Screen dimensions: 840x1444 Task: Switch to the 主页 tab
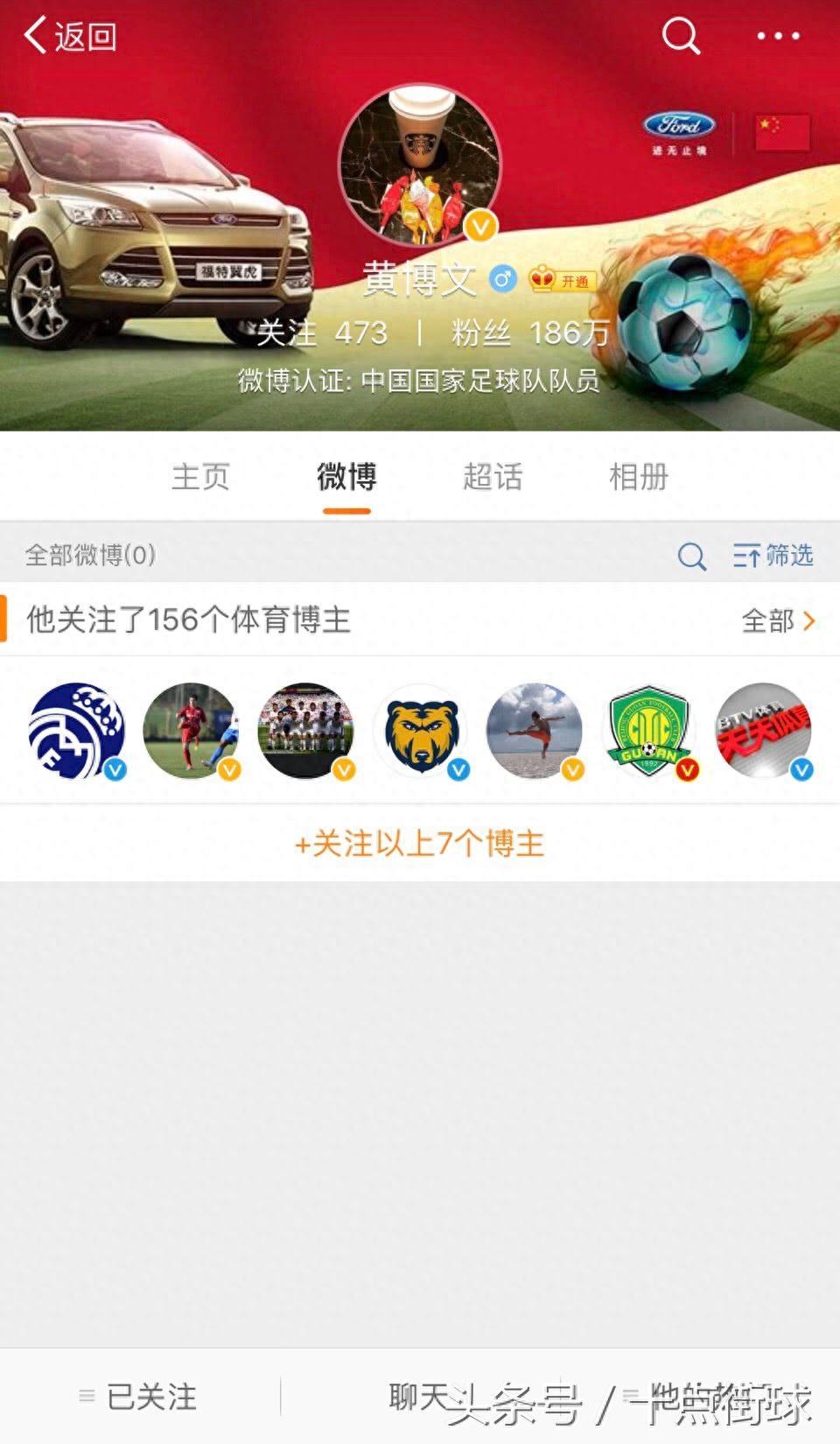[x=200, y=477]
